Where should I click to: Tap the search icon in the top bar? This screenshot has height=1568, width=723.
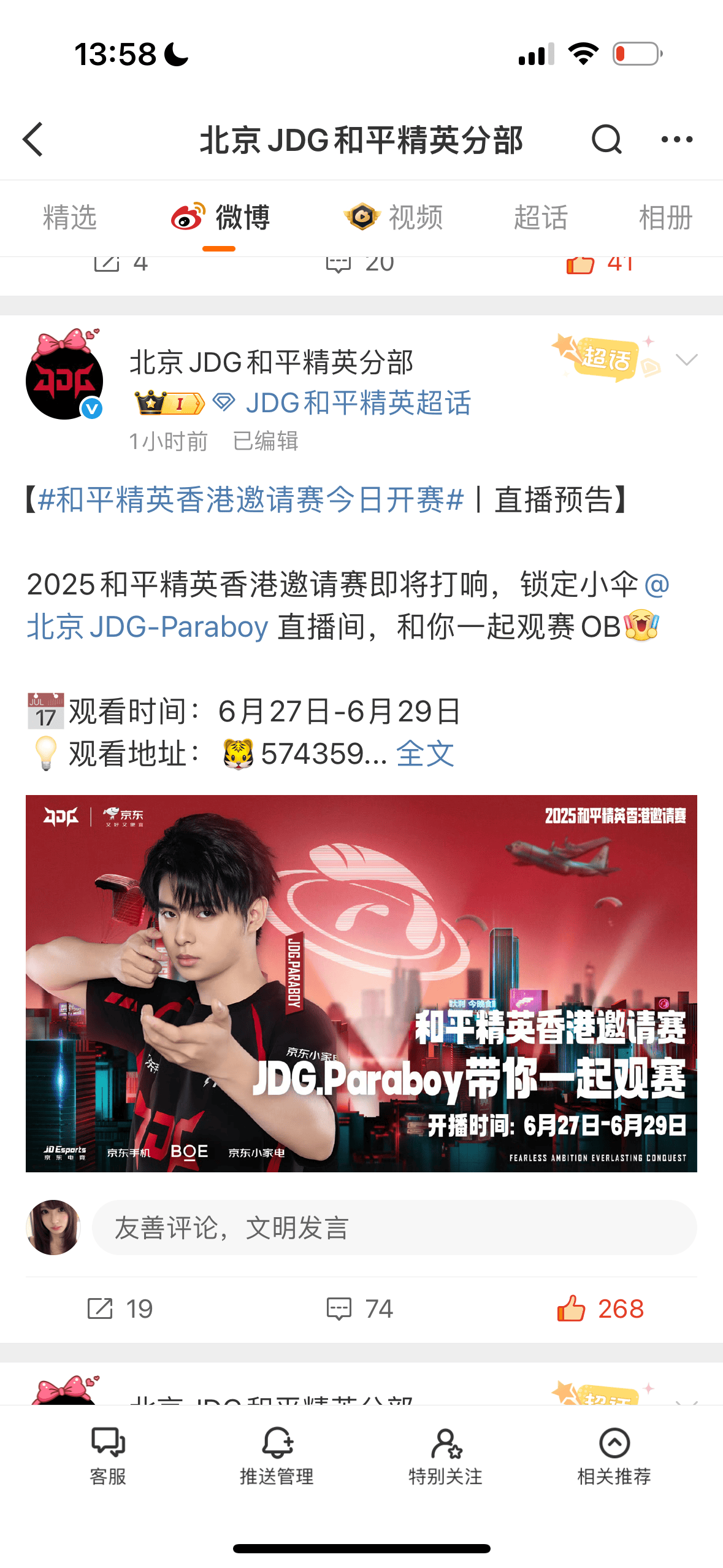(606, 139)
